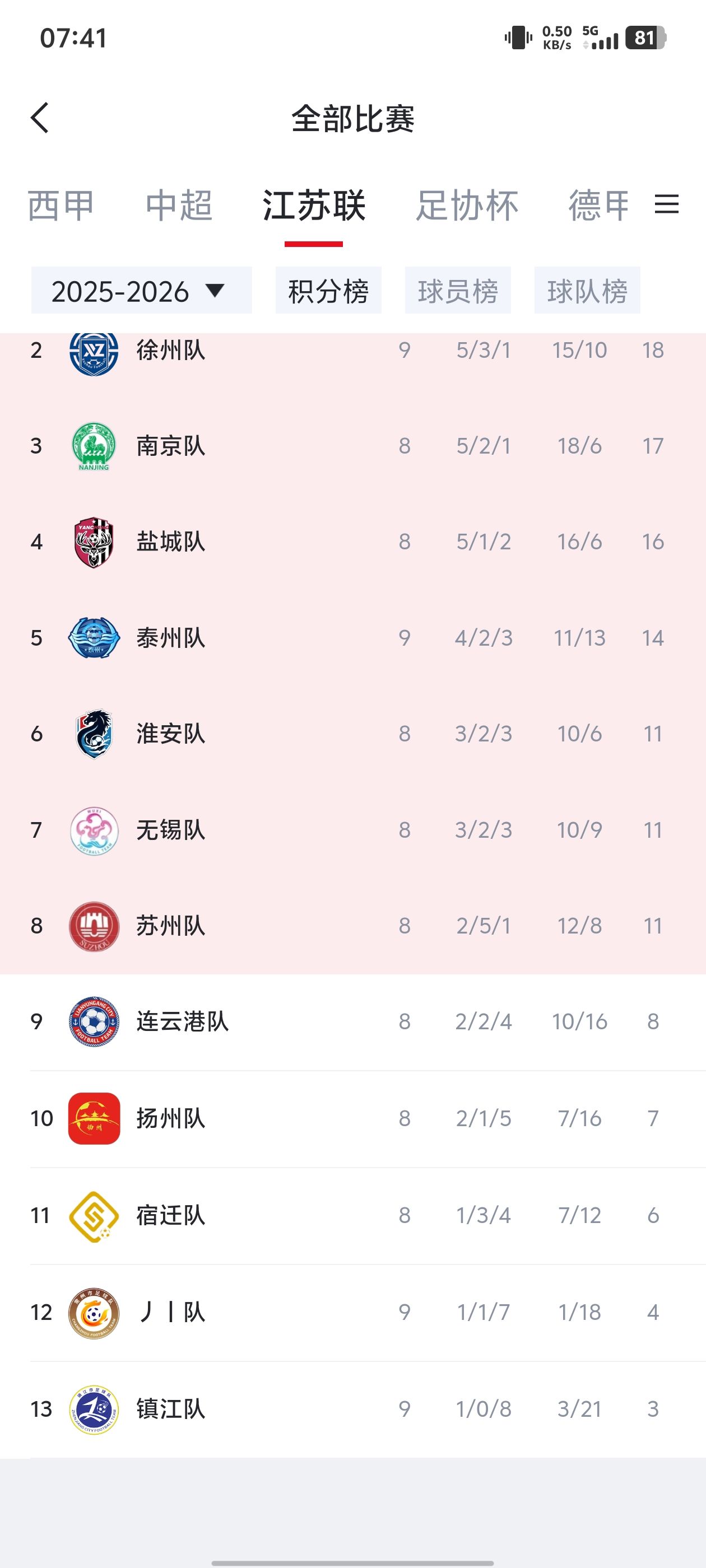Switch to the 中超 tab

(179, 205)
